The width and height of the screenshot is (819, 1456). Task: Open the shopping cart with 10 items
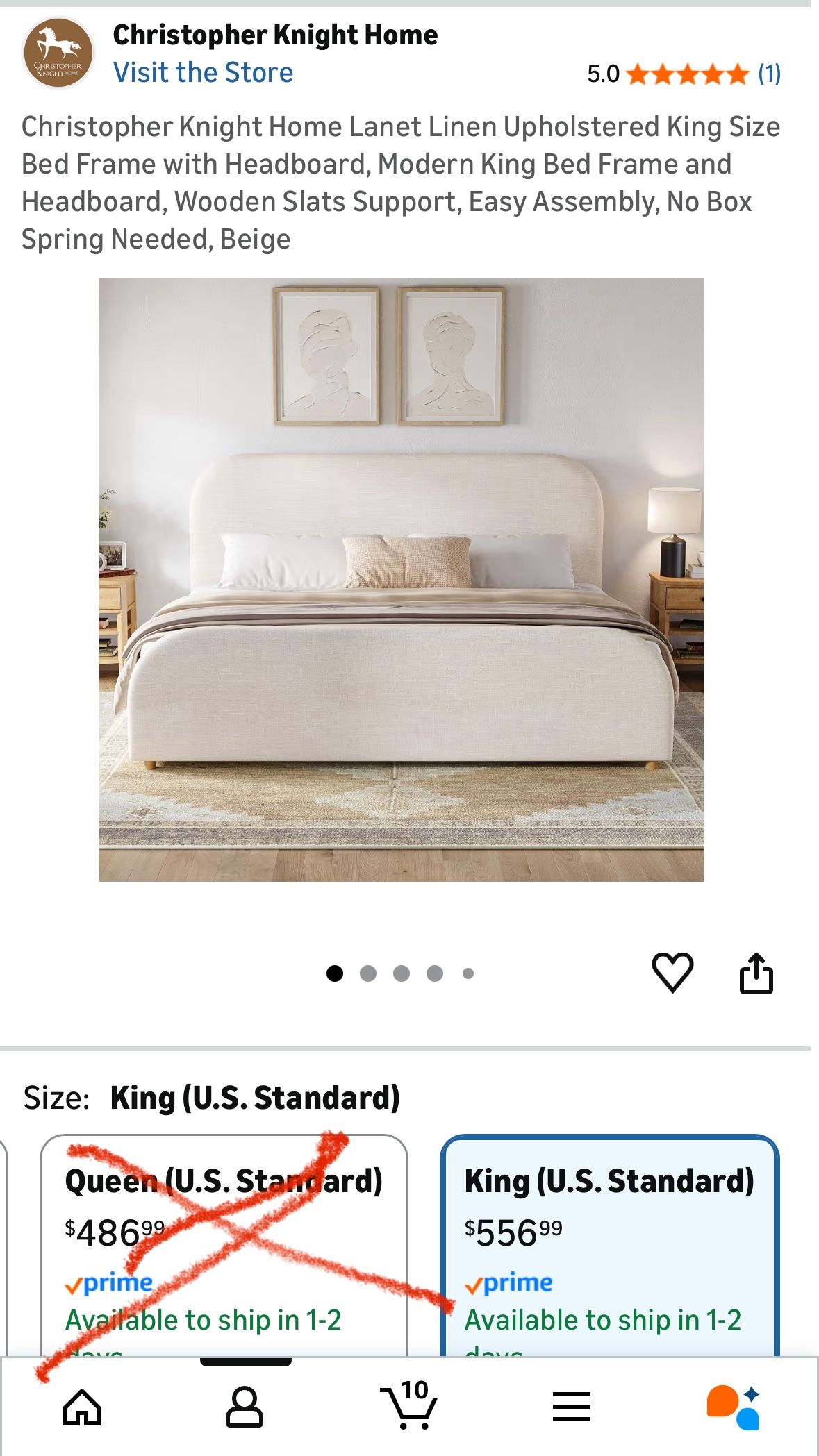[x=408, y=1406]
